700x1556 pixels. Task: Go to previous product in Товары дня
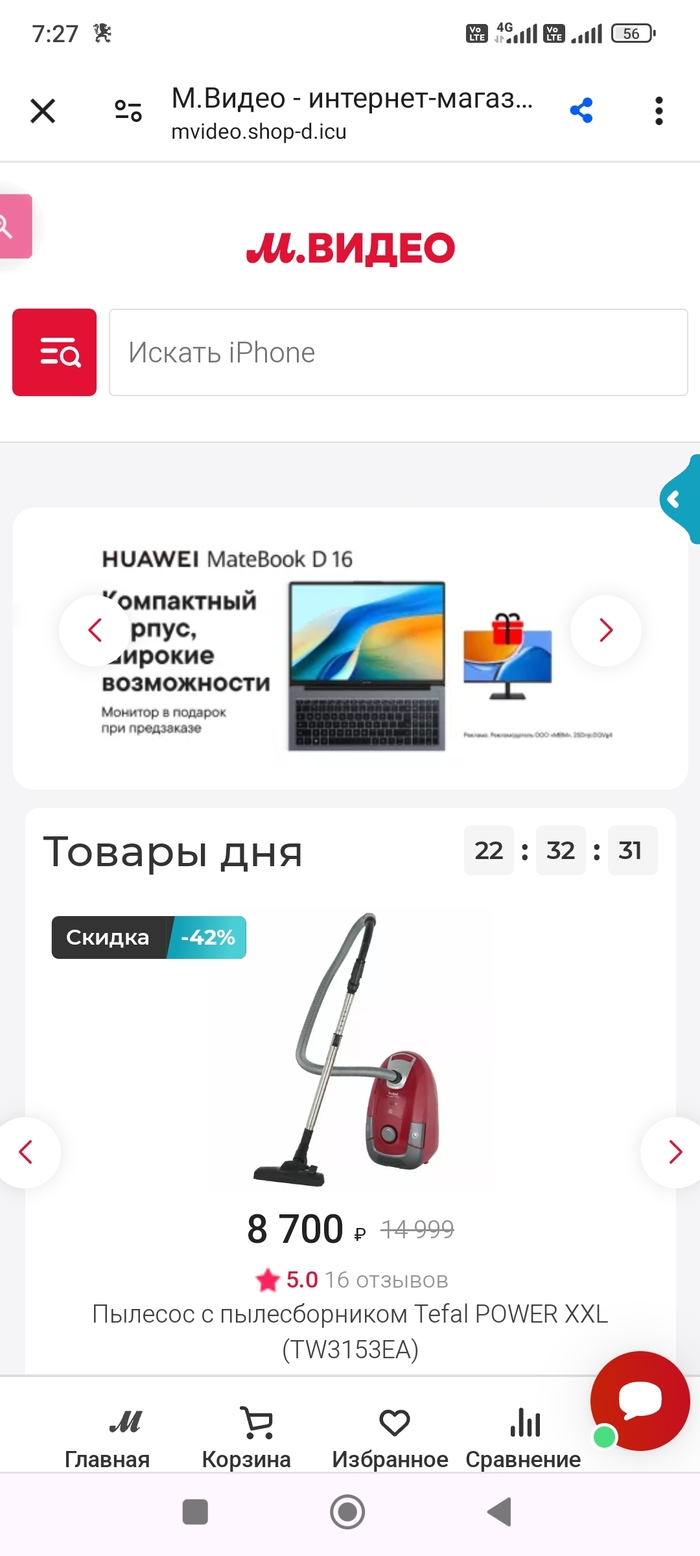click(27, 1152)
